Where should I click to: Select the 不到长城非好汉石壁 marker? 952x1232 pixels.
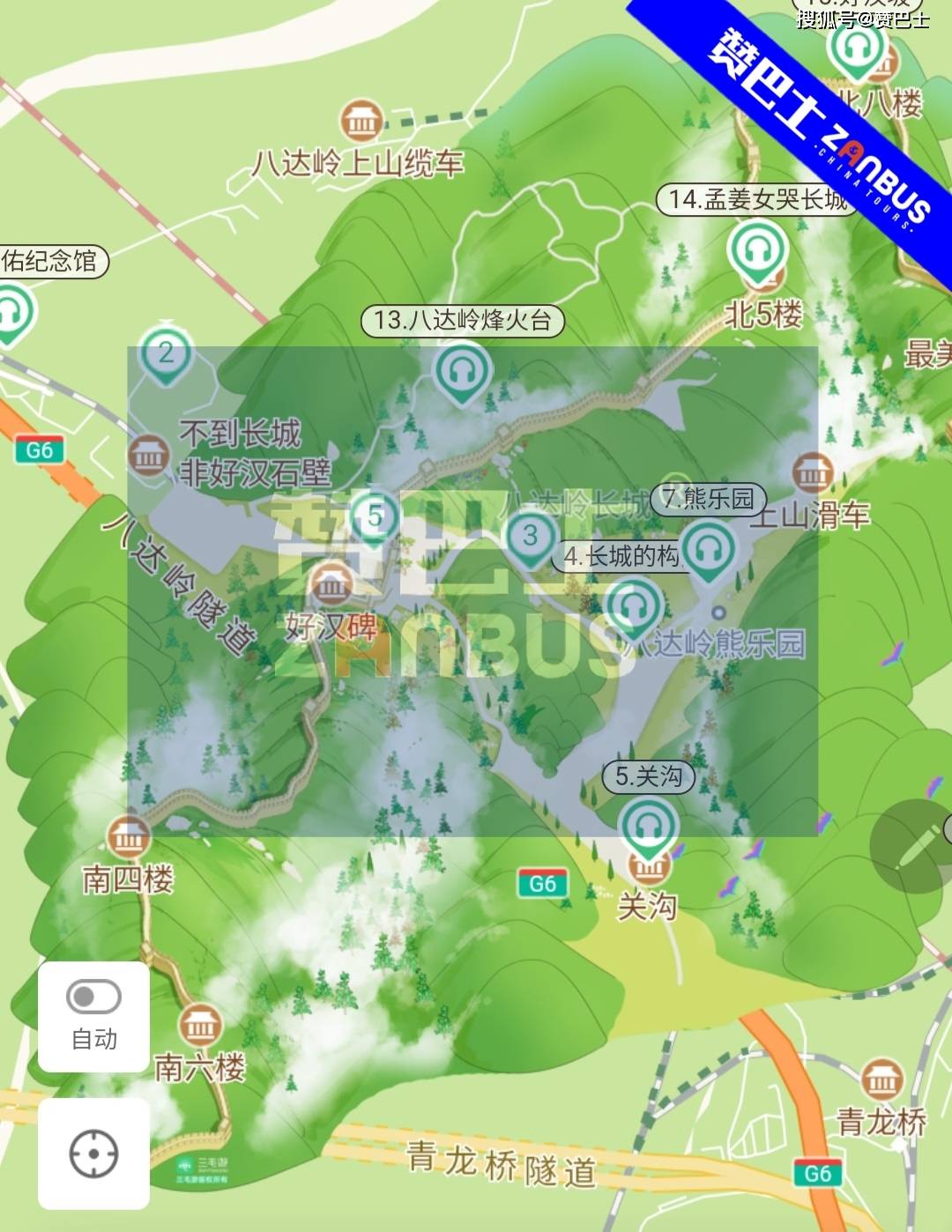[149, 455]
